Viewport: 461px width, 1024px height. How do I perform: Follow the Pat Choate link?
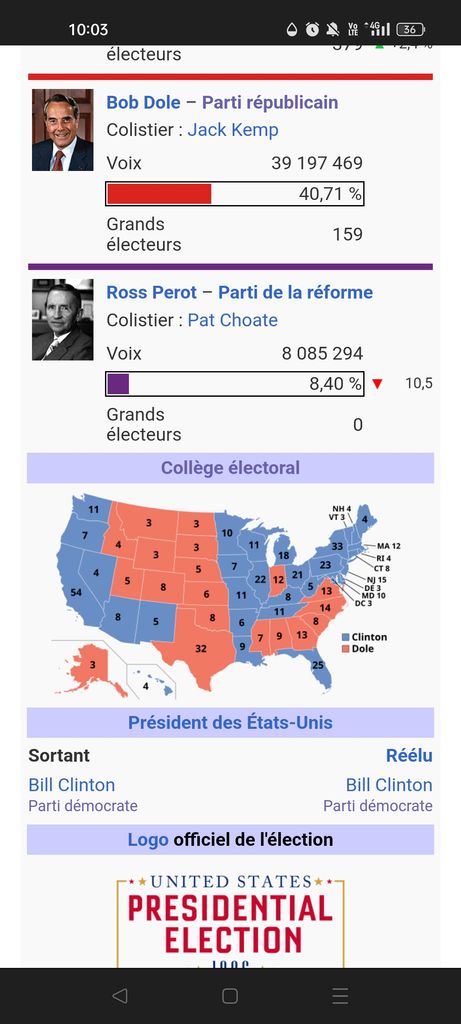(x=232, y=320)
